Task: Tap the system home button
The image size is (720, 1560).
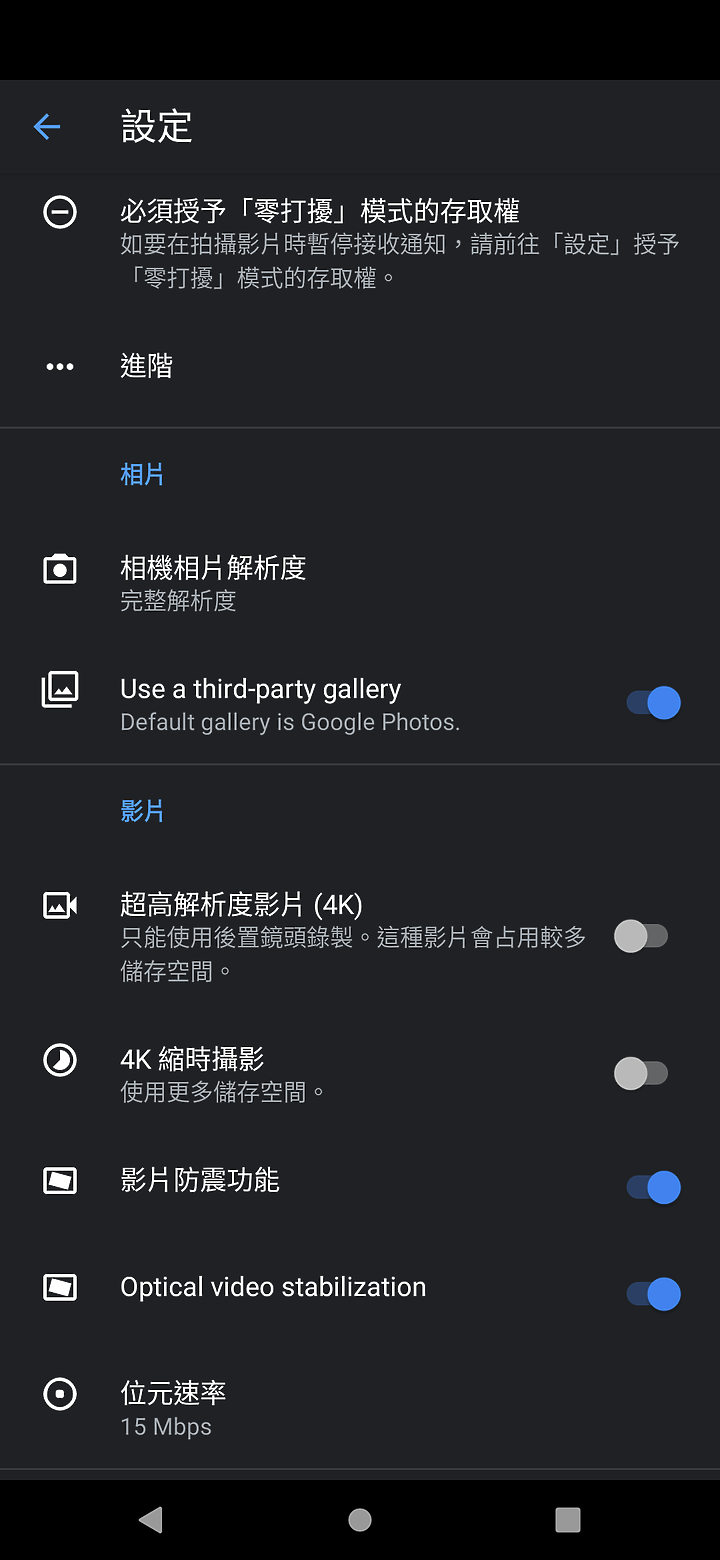Action: tap(360, 1520)
